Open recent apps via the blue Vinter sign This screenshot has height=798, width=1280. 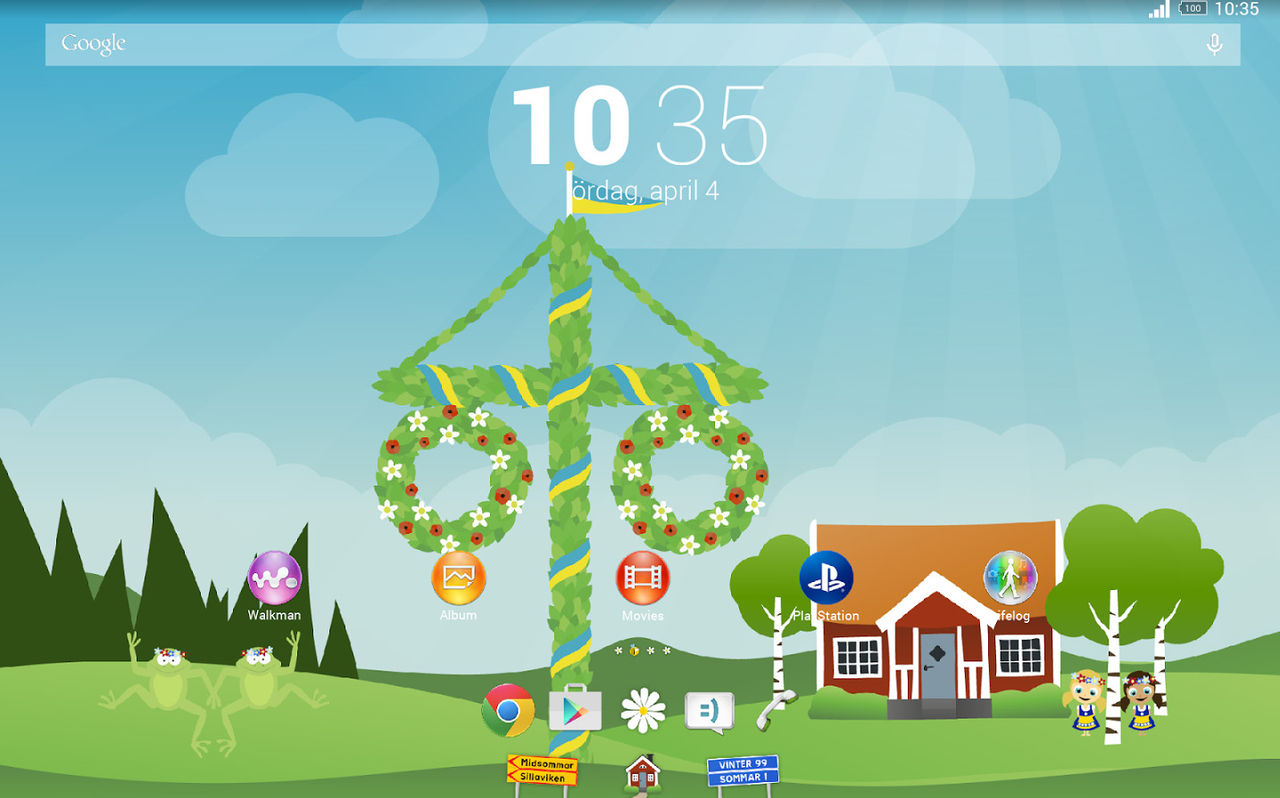pos(742,771)
